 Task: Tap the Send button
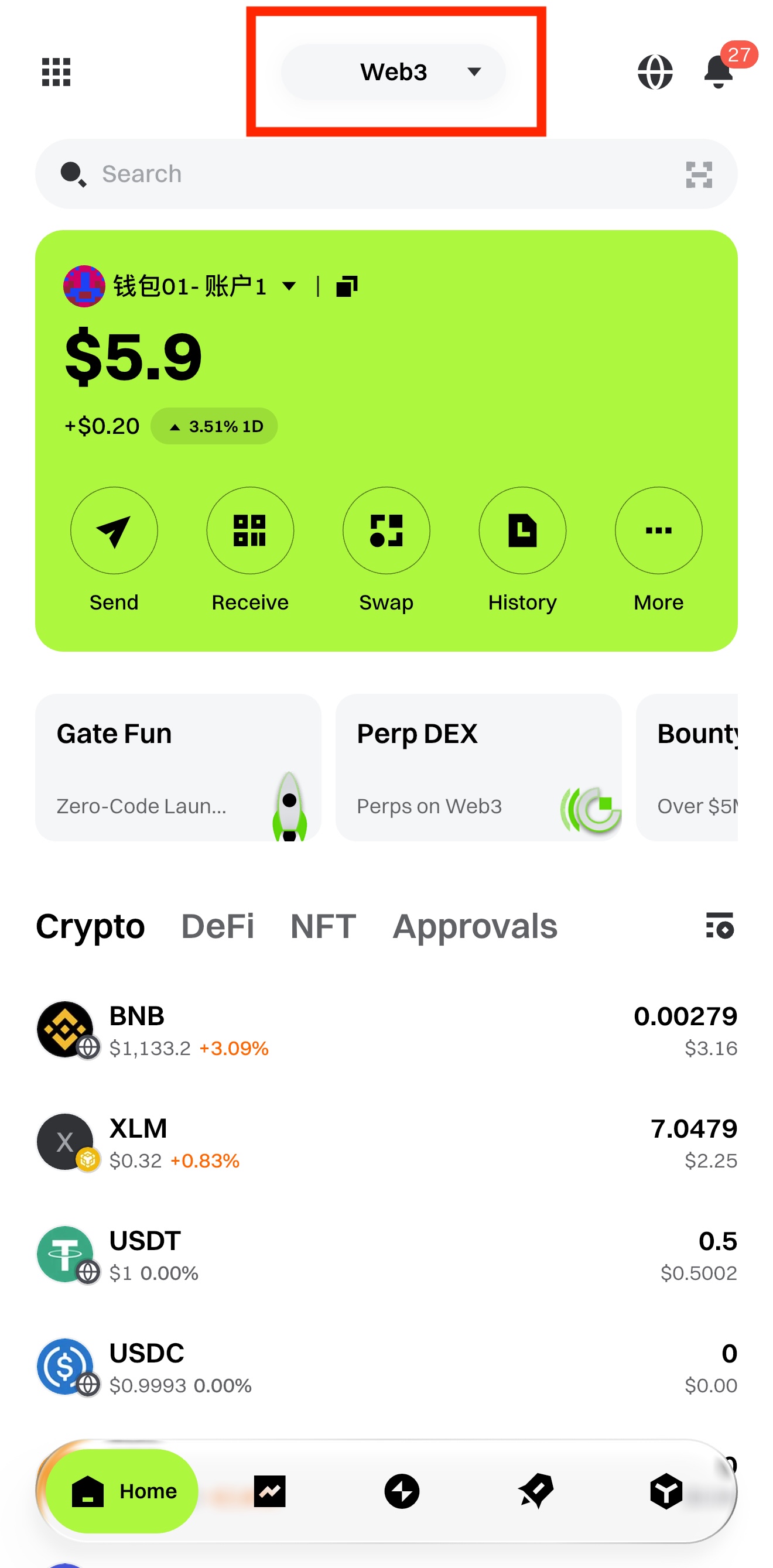click(x=114, y=531)
